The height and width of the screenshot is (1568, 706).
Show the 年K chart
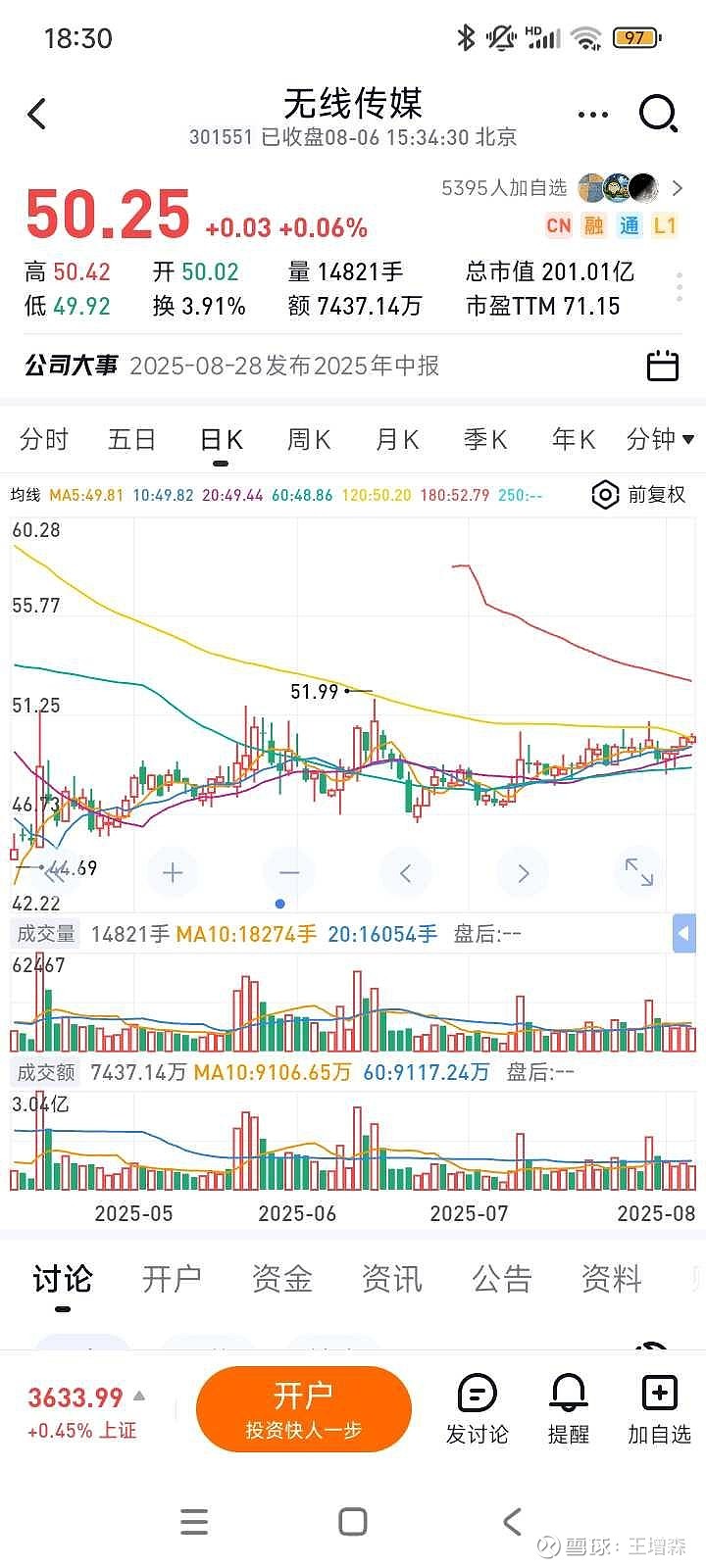click(574, 439)
